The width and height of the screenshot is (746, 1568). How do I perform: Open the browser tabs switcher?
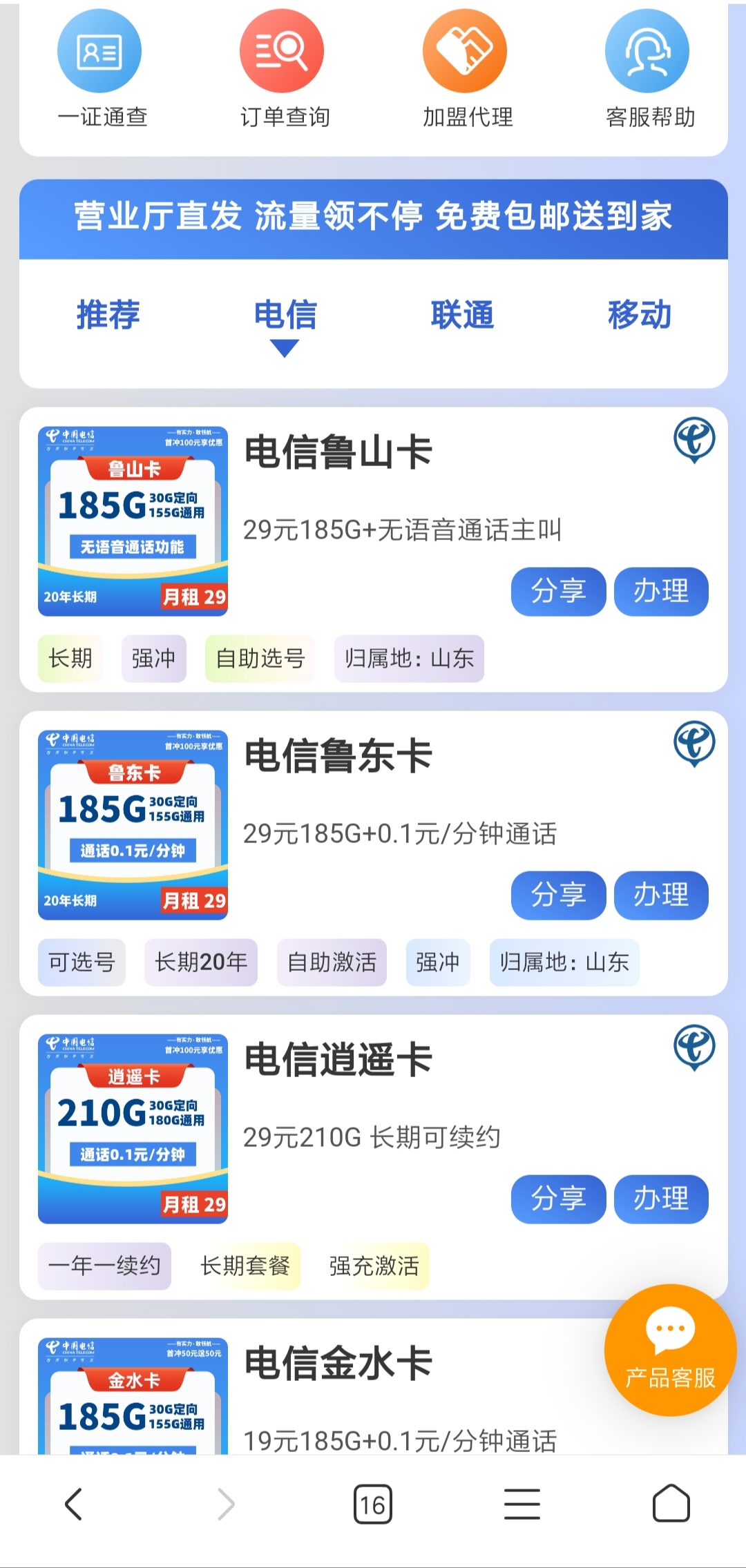372,1504
